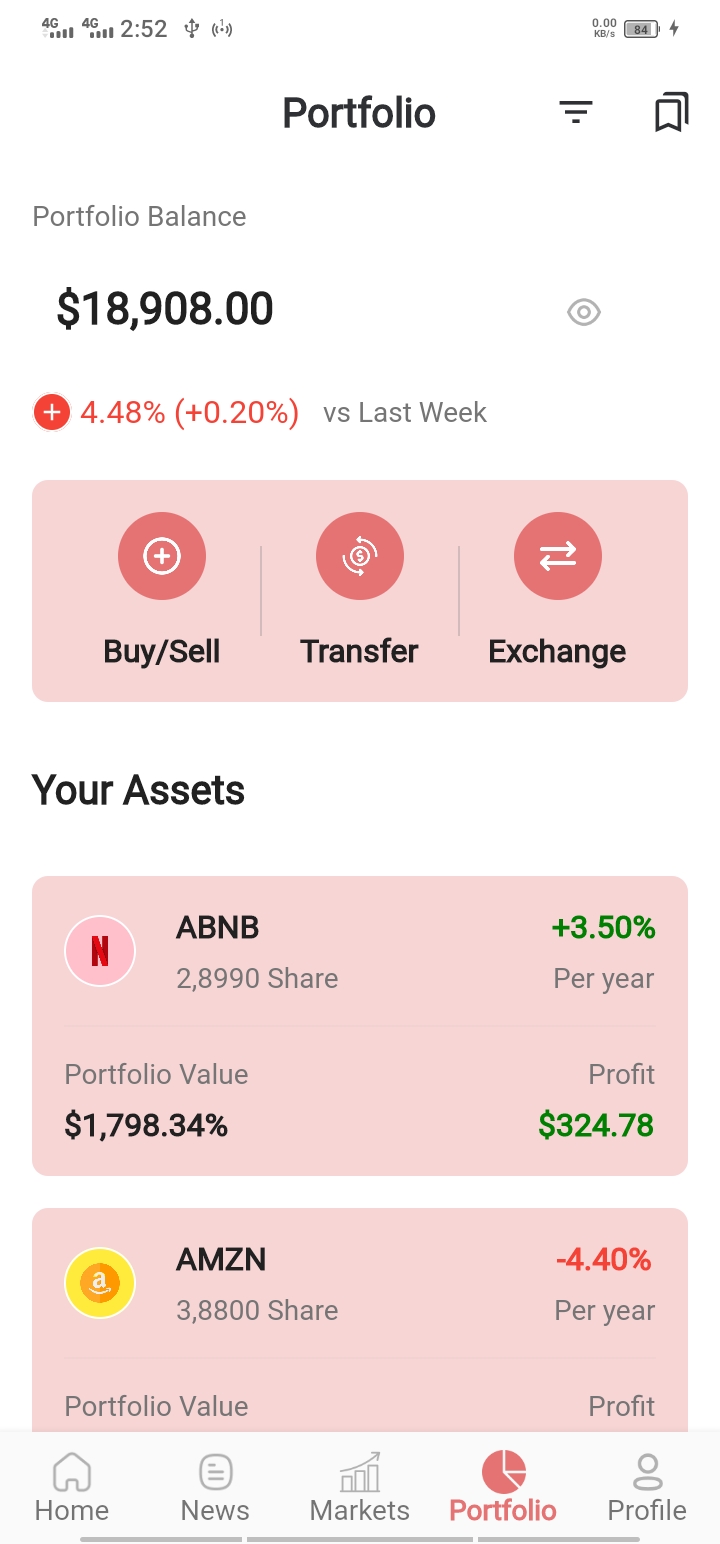Hide the portfolio balance with eye icon
720x1544 pixels.
584,313
